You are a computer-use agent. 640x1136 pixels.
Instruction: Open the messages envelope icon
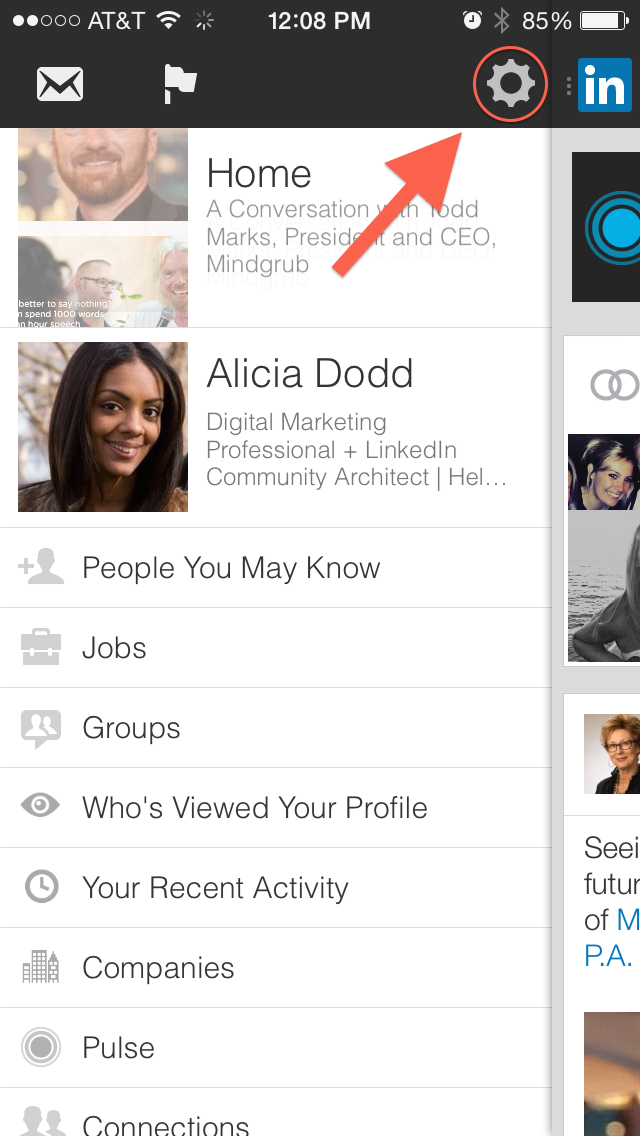[60, 85]
